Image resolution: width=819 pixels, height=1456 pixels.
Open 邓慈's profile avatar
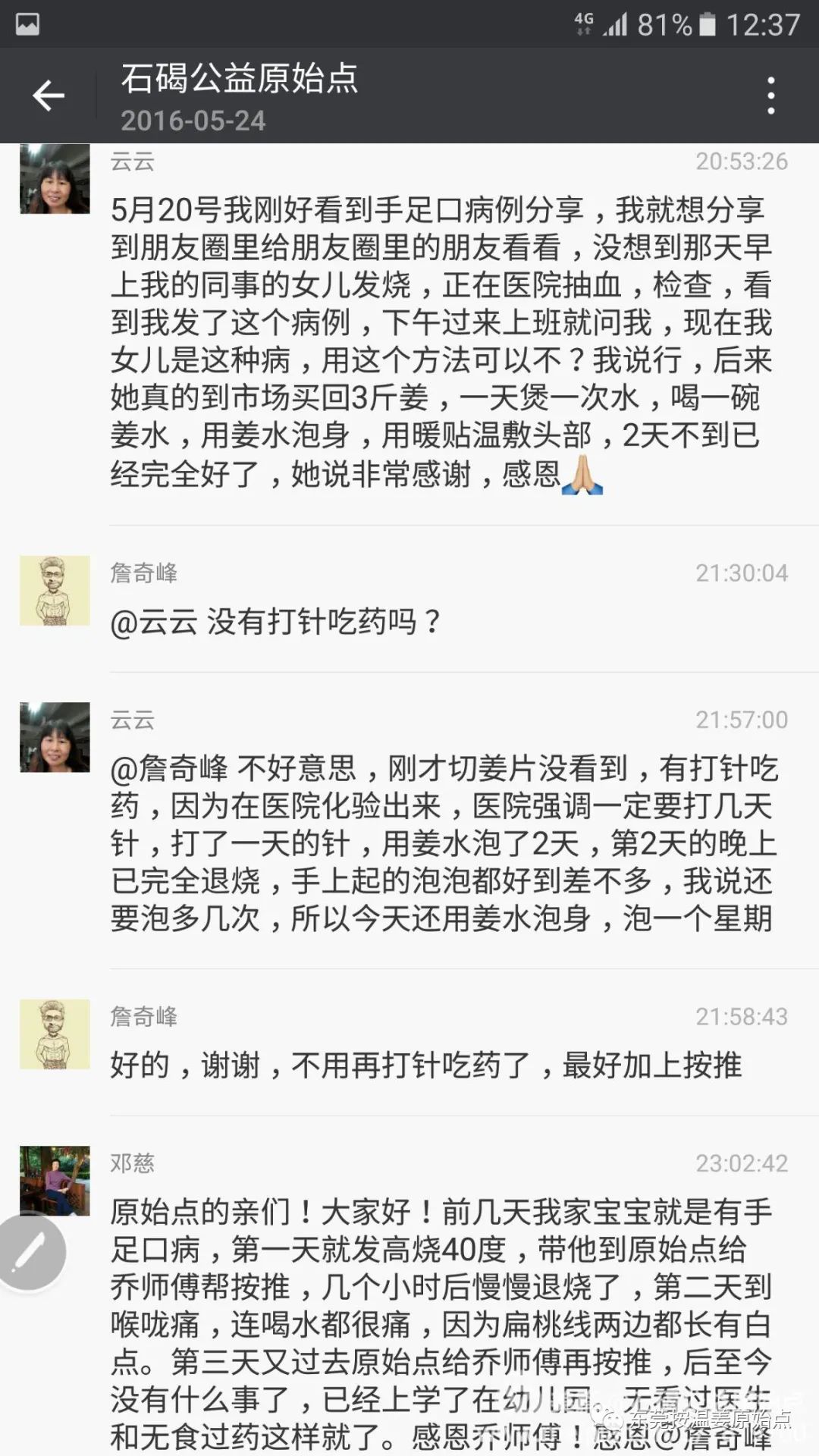pyautogui.click(x=55, y=1181)
